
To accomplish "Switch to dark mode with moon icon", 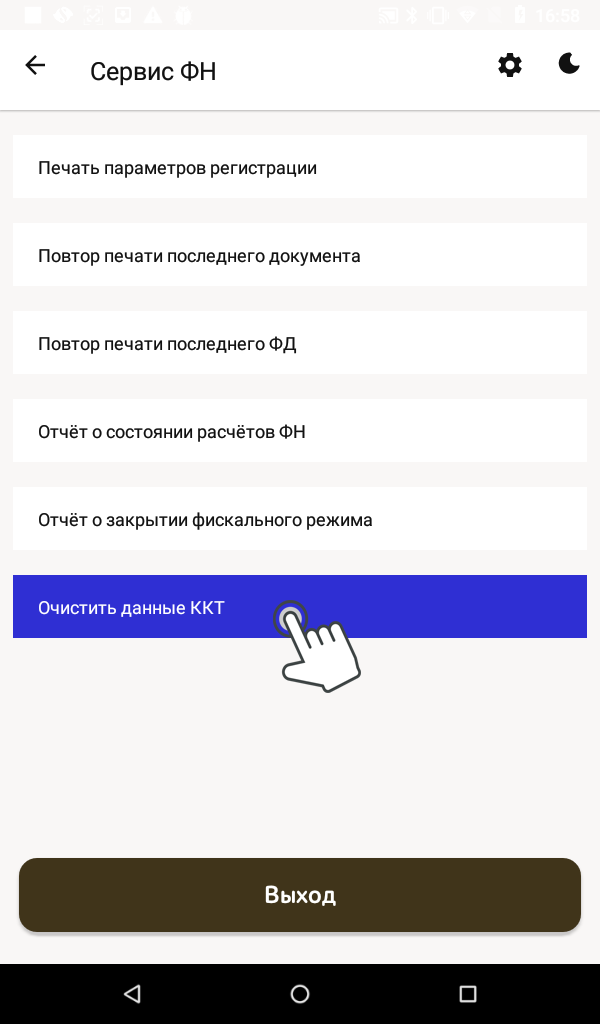I will (x=569, y=65).
